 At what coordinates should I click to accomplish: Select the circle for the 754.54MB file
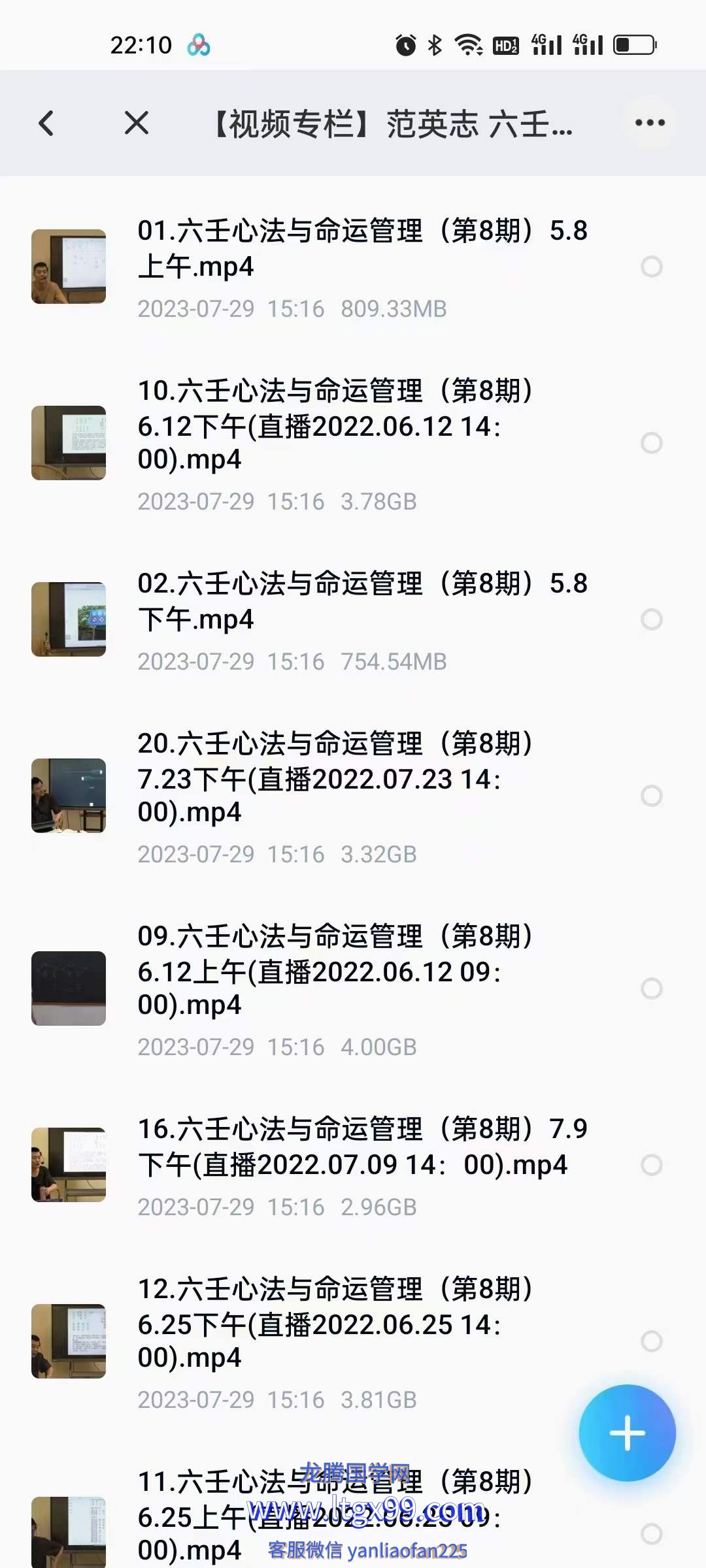point(652,619)
